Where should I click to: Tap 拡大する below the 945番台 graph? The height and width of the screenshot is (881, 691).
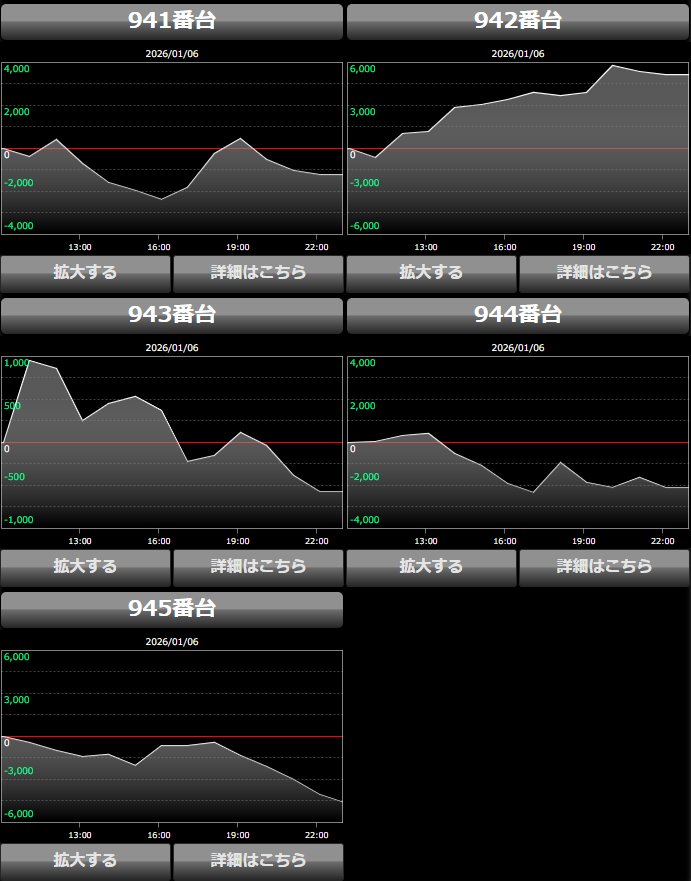(86, 860)
